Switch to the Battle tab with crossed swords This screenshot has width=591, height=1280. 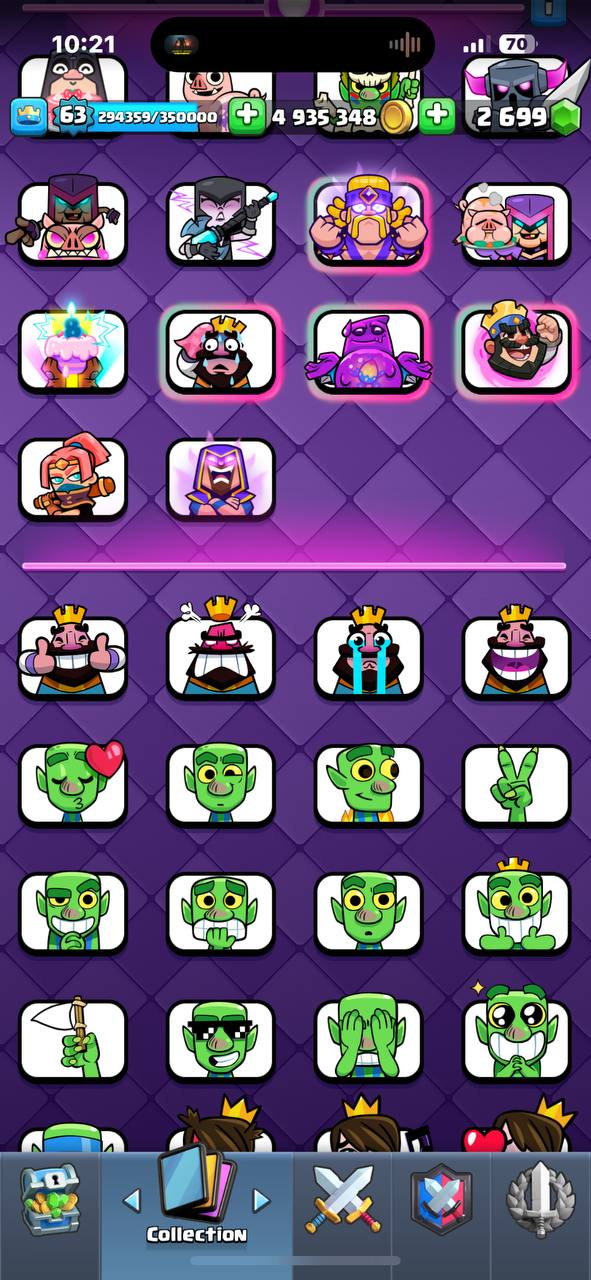point(343,1198)
